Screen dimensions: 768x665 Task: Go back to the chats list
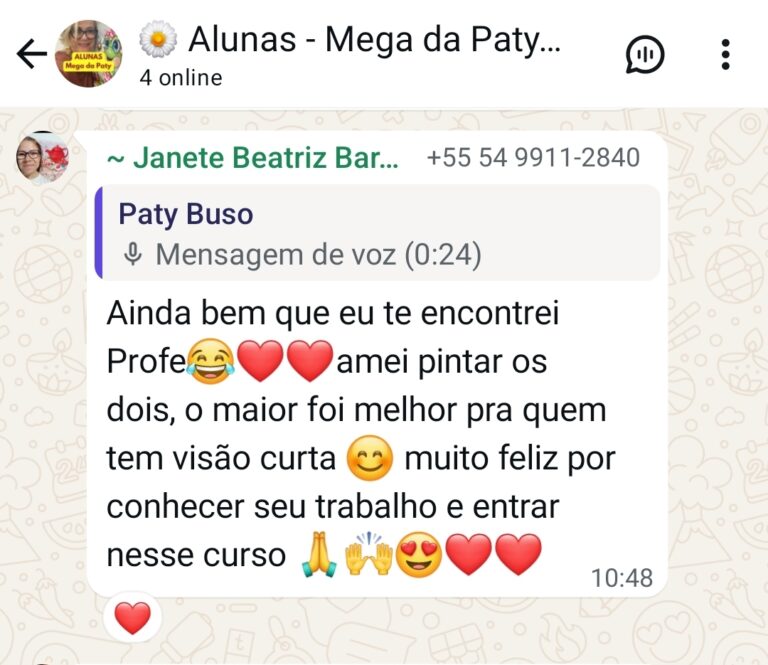click(x=32, y=54)
